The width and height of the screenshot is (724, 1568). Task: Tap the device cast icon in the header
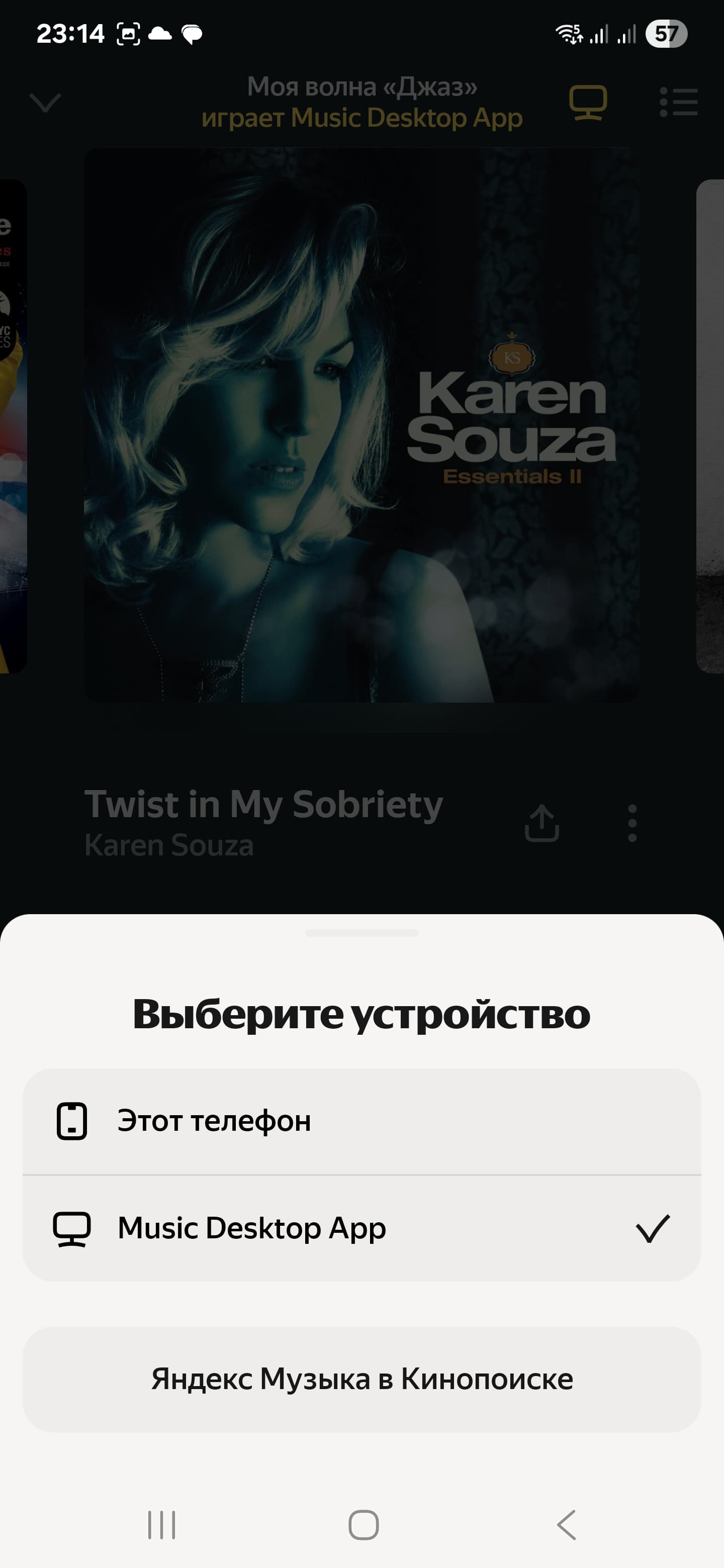click(588, 102)
